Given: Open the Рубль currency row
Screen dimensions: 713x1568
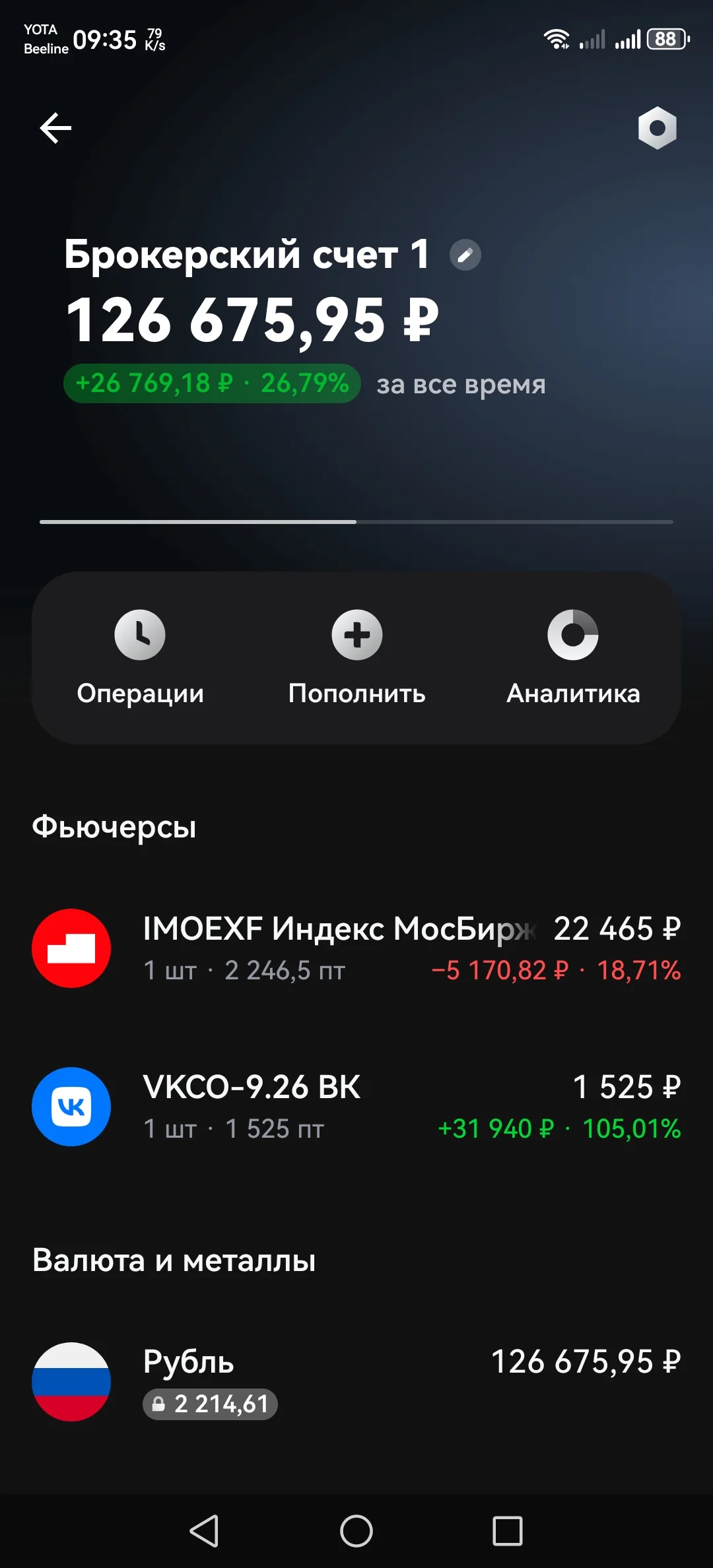Looking at the screenshot, I should 356,1381.
